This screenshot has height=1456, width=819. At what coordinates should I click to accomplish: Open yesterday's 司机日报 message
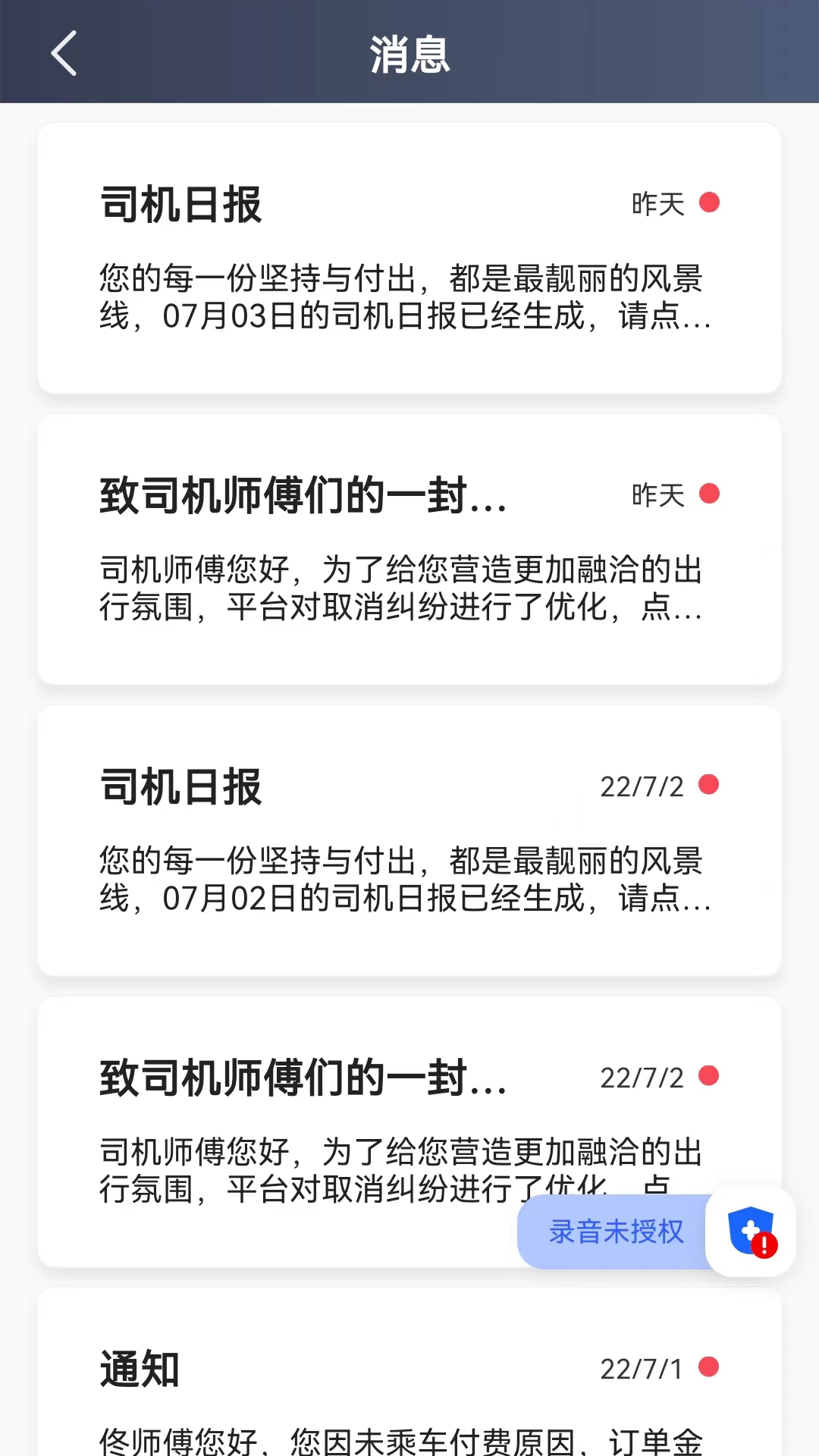[409, 258]
